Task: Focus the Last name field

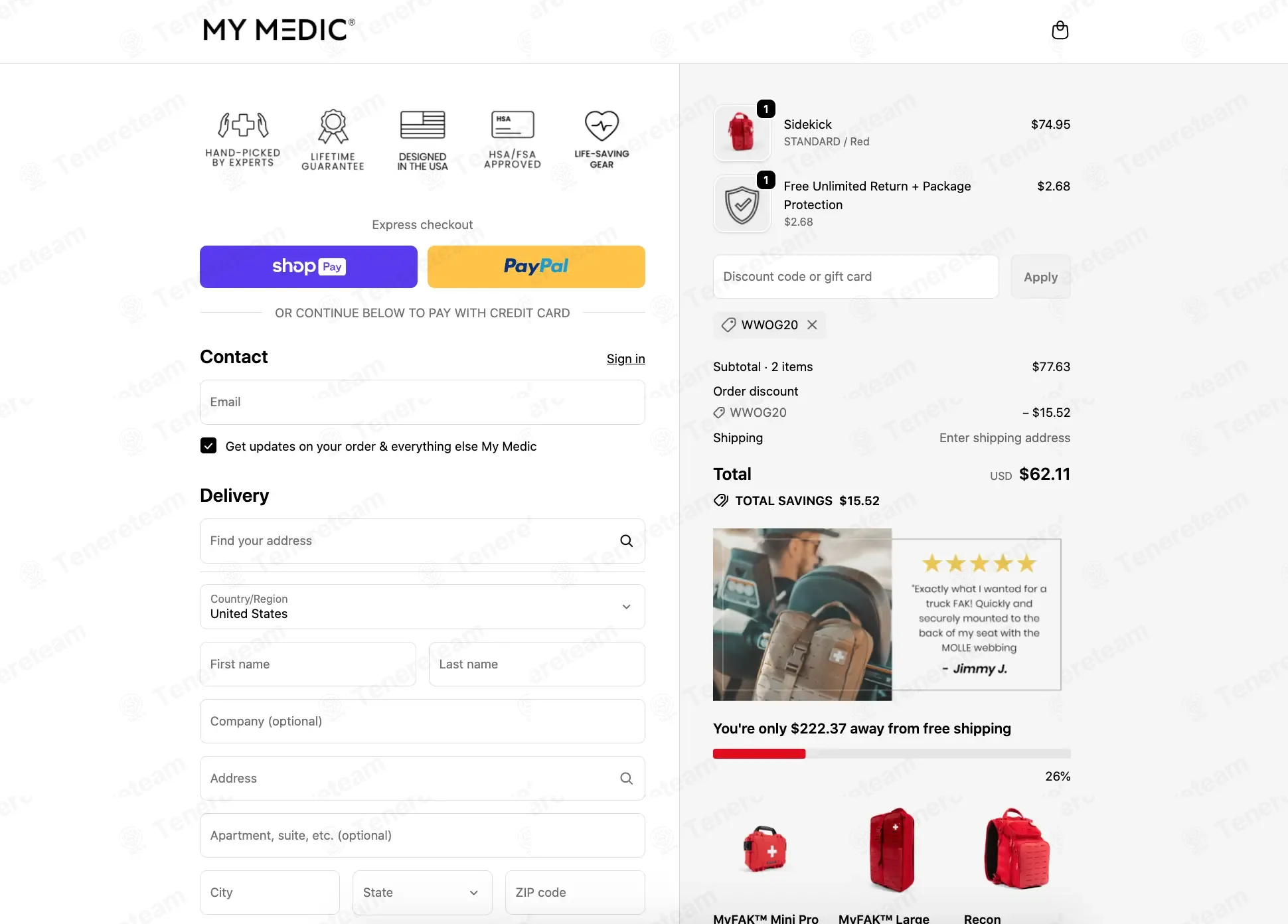Action: click(536, 664)
